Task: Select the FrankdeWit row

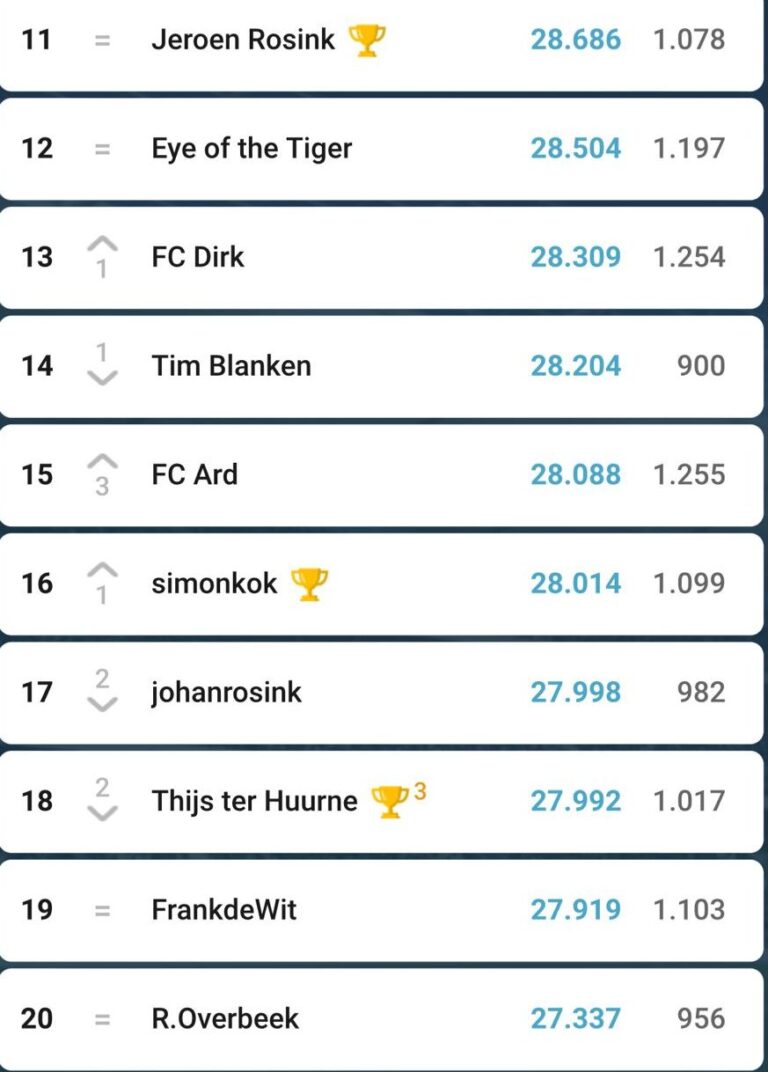Action: [x=224, y=910]
